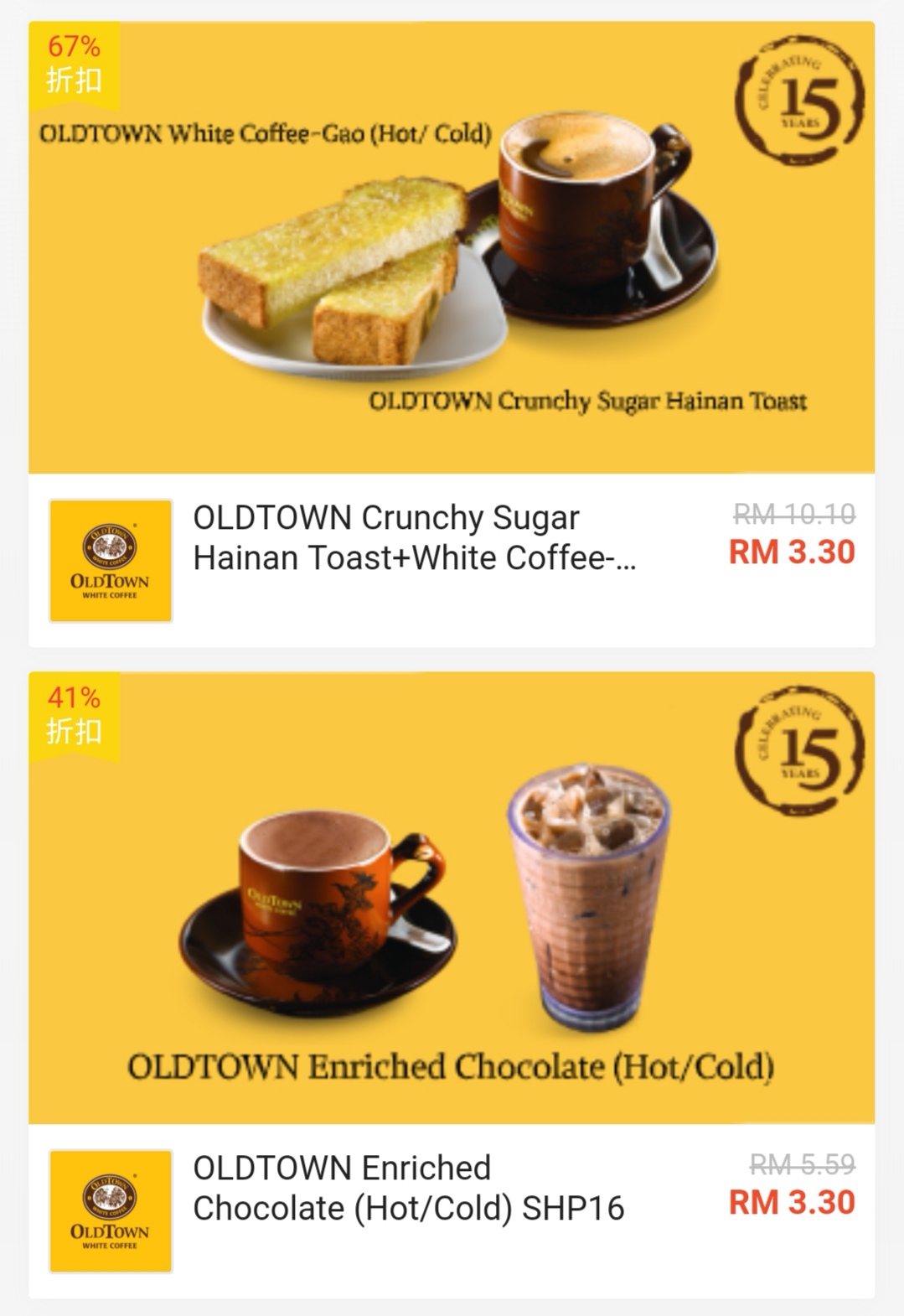The image size is (904, 1316).
Task: Open the Enriched Chocolate (Hot/Cold) SHP16 deal
Action: [x=408, y=1188]
